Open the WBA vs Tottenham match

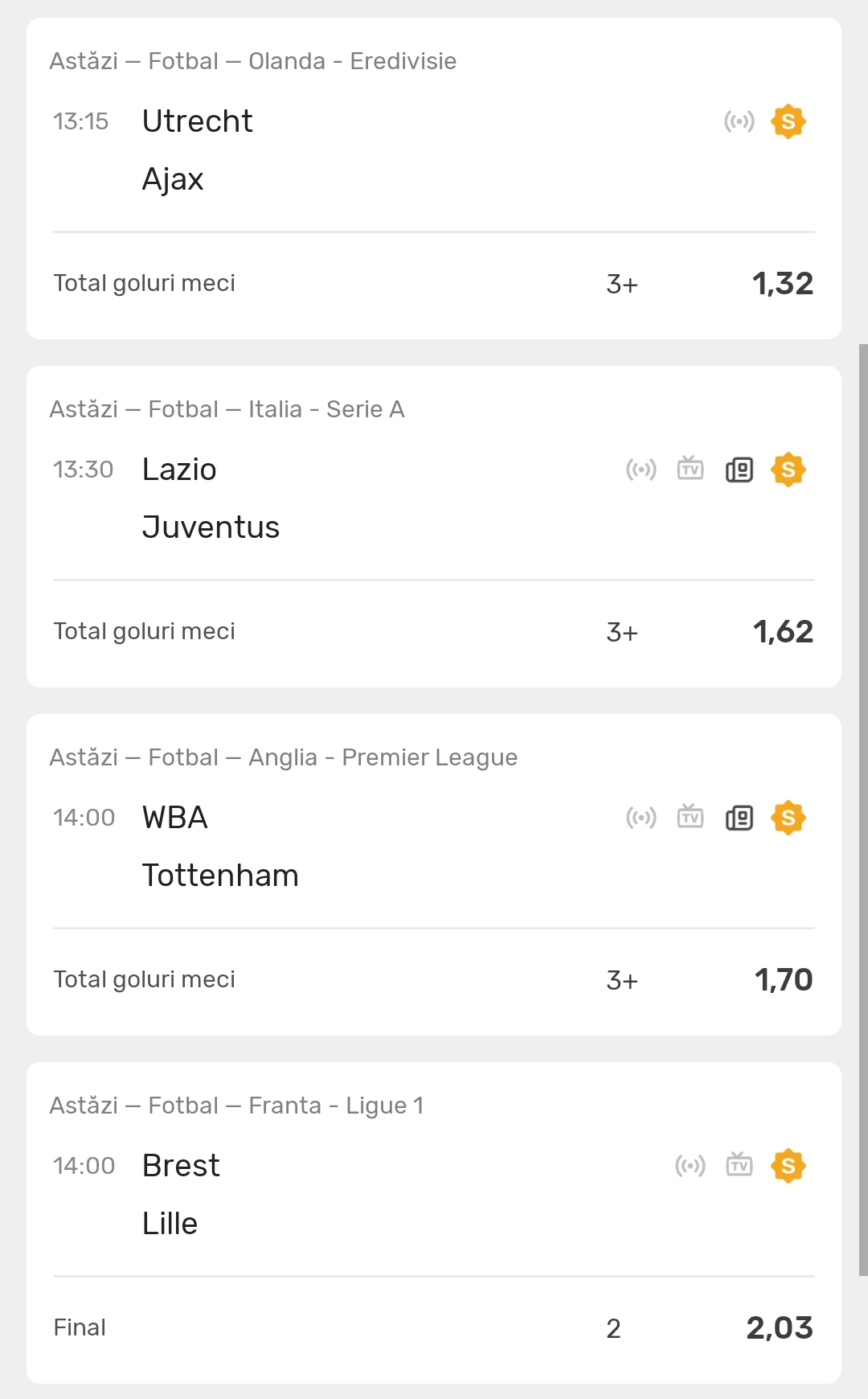coord(434,846)
